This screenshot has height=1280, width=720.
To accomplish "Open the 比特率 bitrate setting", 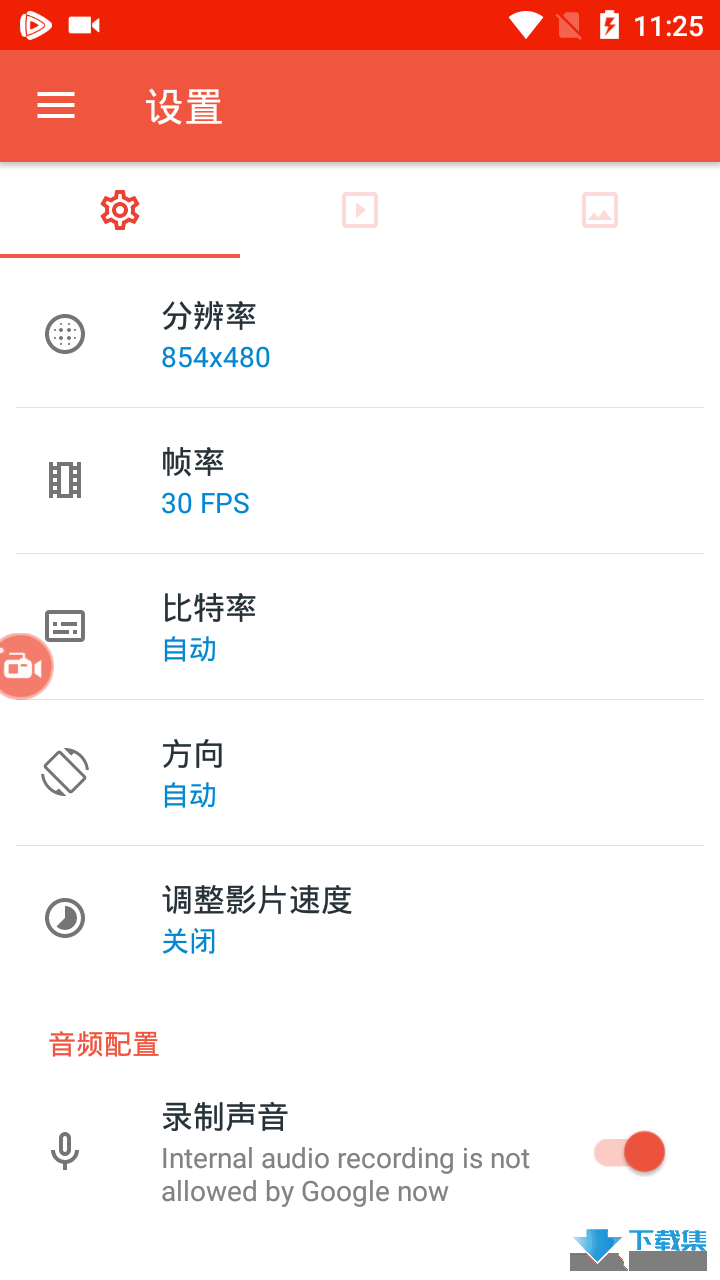I will click(360, 627).
